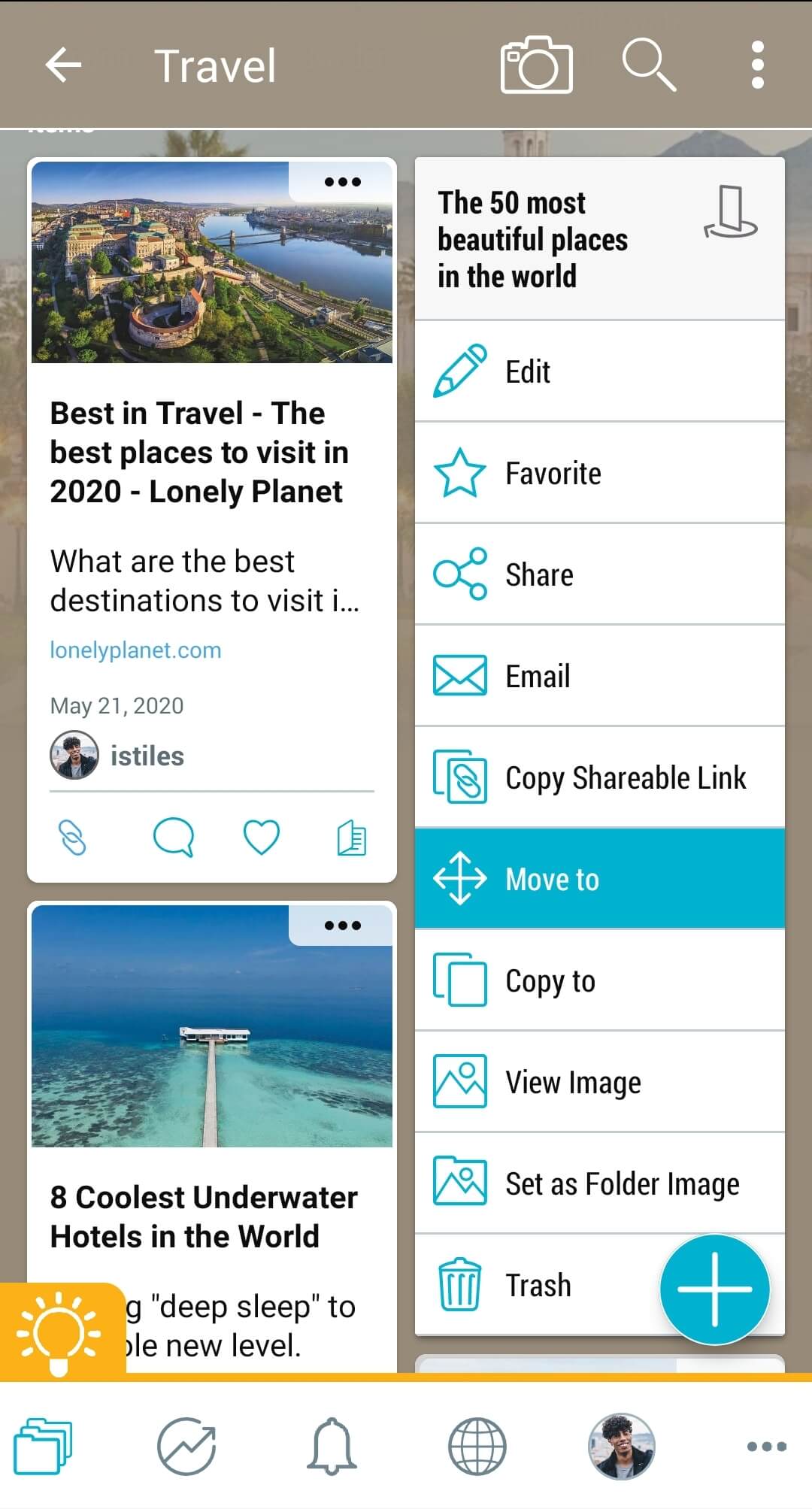Comment on the Lonely Planet card
The height and width of the screenshot is (1509, 812).
tap(173, 837)
